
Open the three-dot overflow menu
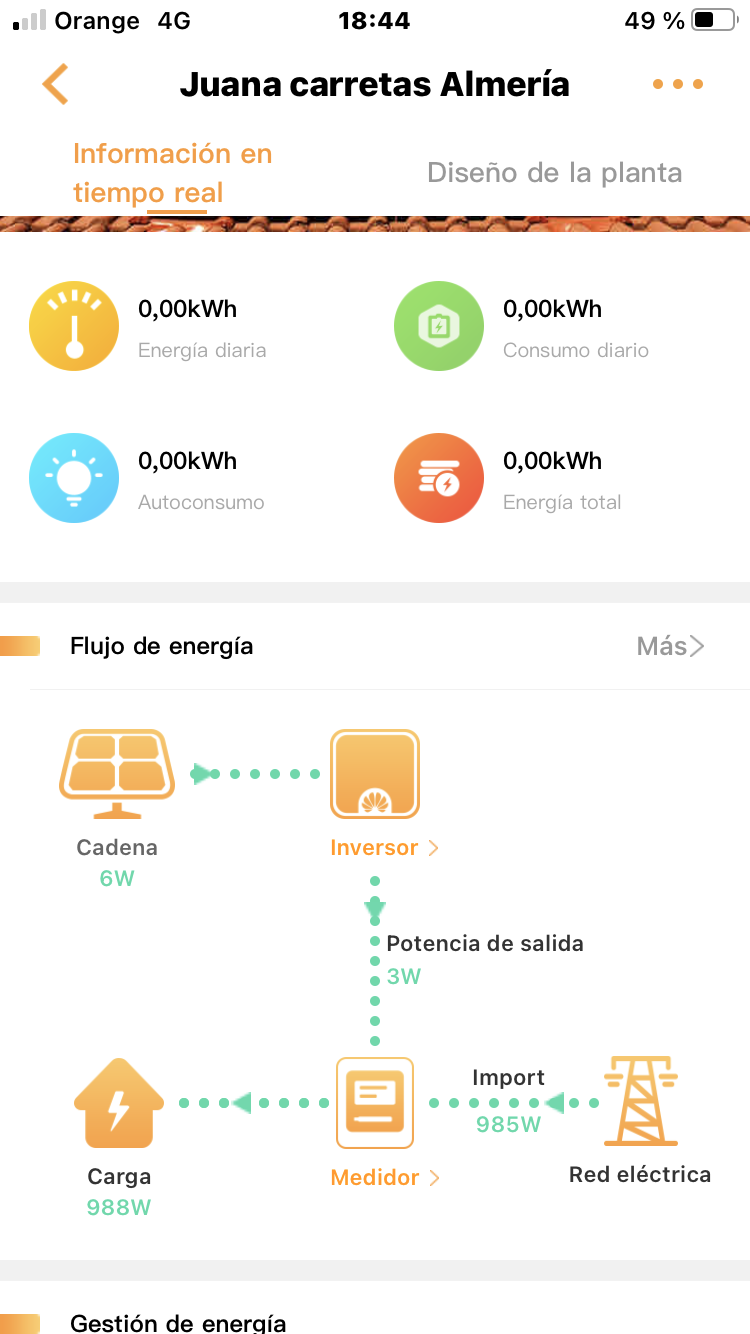point(678,84)
